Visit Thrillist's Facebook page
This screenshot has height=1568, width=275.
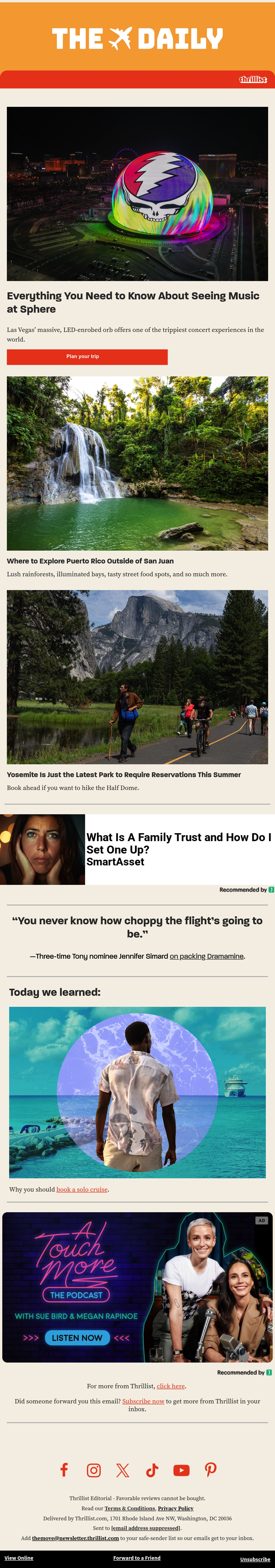click(x=64, y=1470)
